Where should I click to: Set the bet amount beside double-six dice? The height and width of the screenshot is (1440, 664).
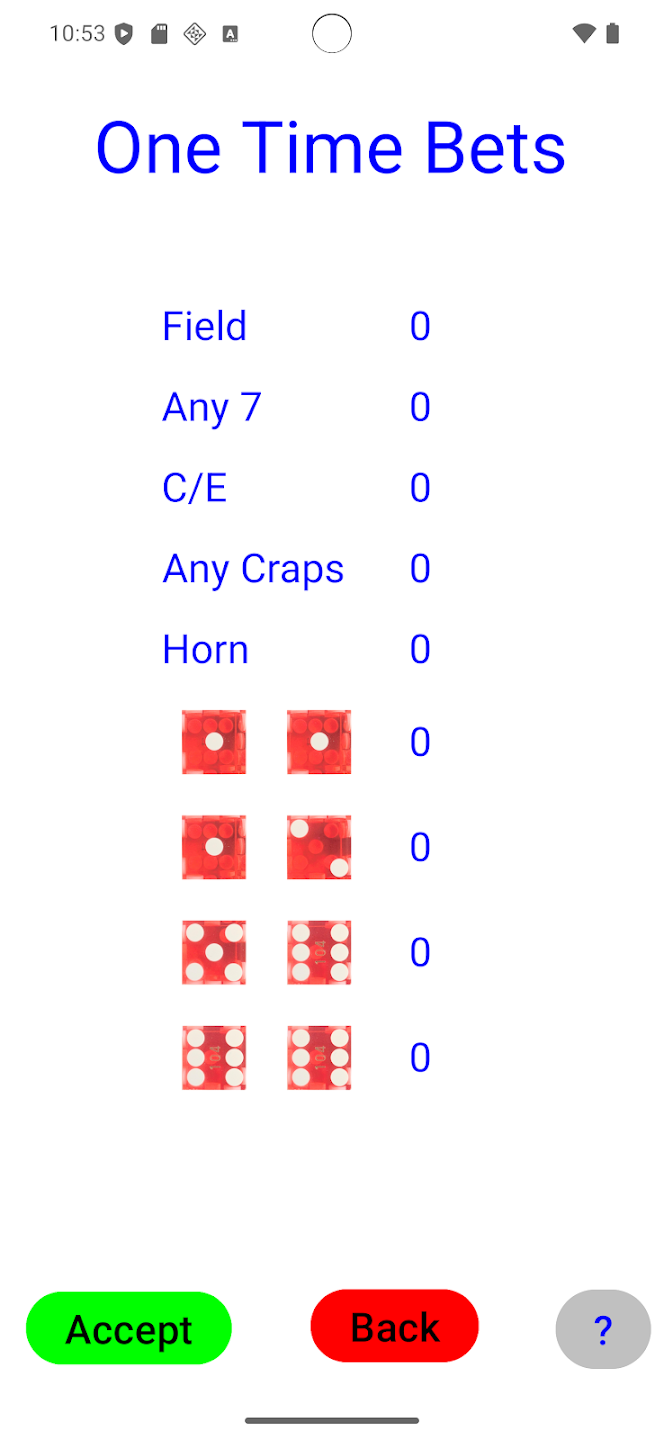pyautogui.click(x=420, y=1058)
